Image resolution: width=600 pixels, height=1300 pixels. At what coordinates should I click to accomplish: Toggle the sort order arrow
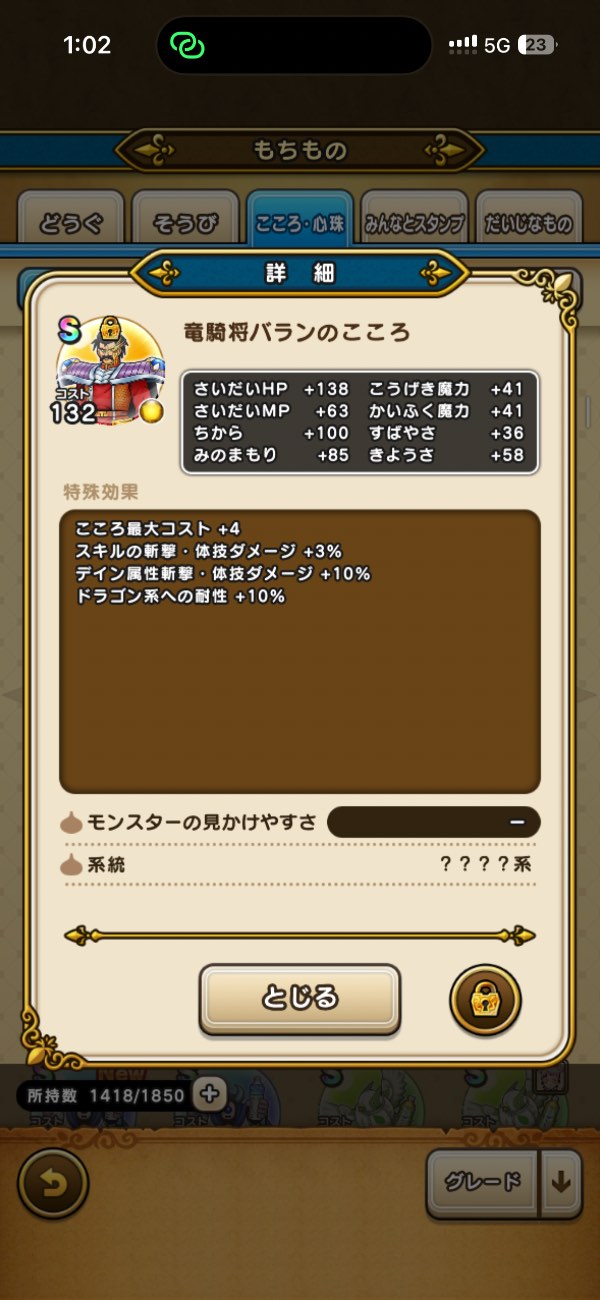561,1183
